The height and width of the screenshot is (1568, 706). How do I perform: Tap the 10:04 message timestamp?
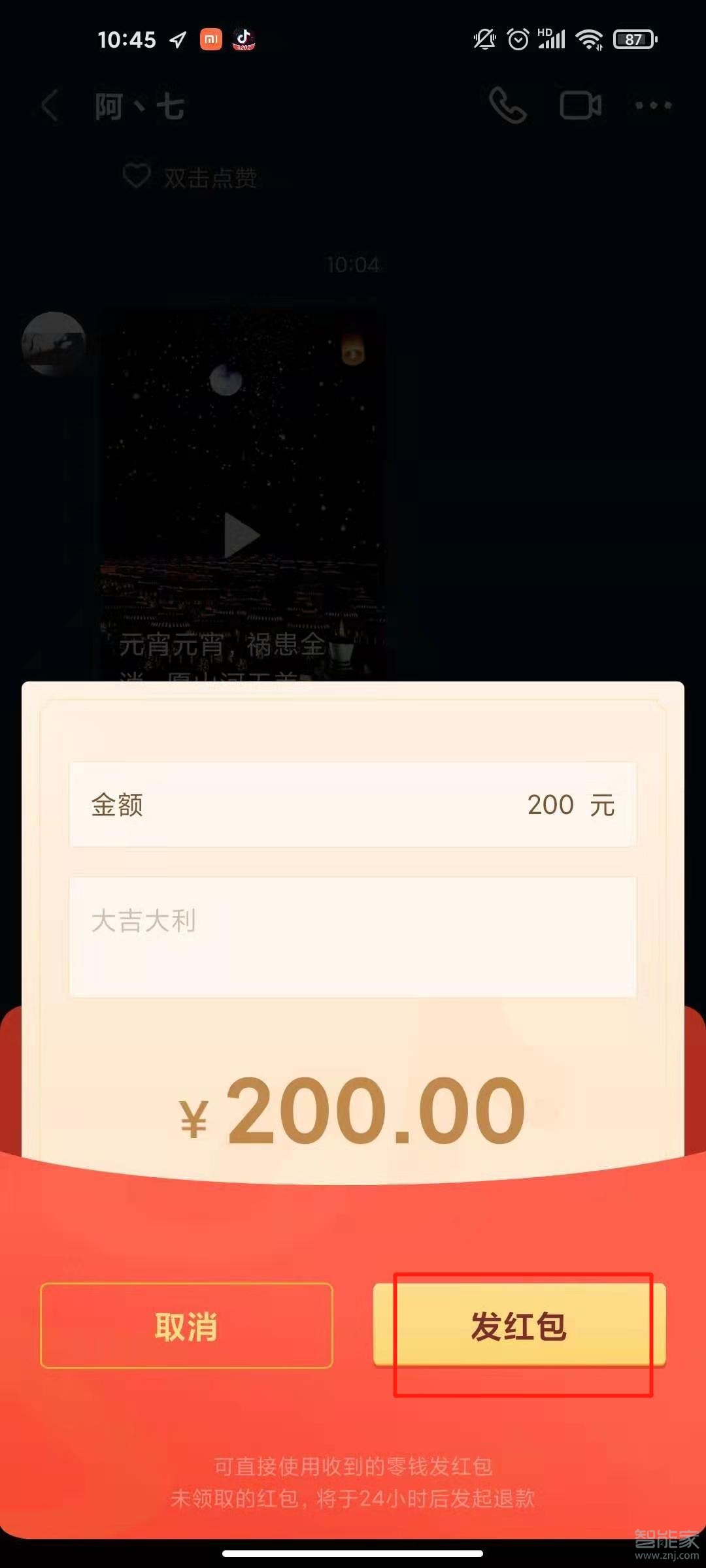353,265
